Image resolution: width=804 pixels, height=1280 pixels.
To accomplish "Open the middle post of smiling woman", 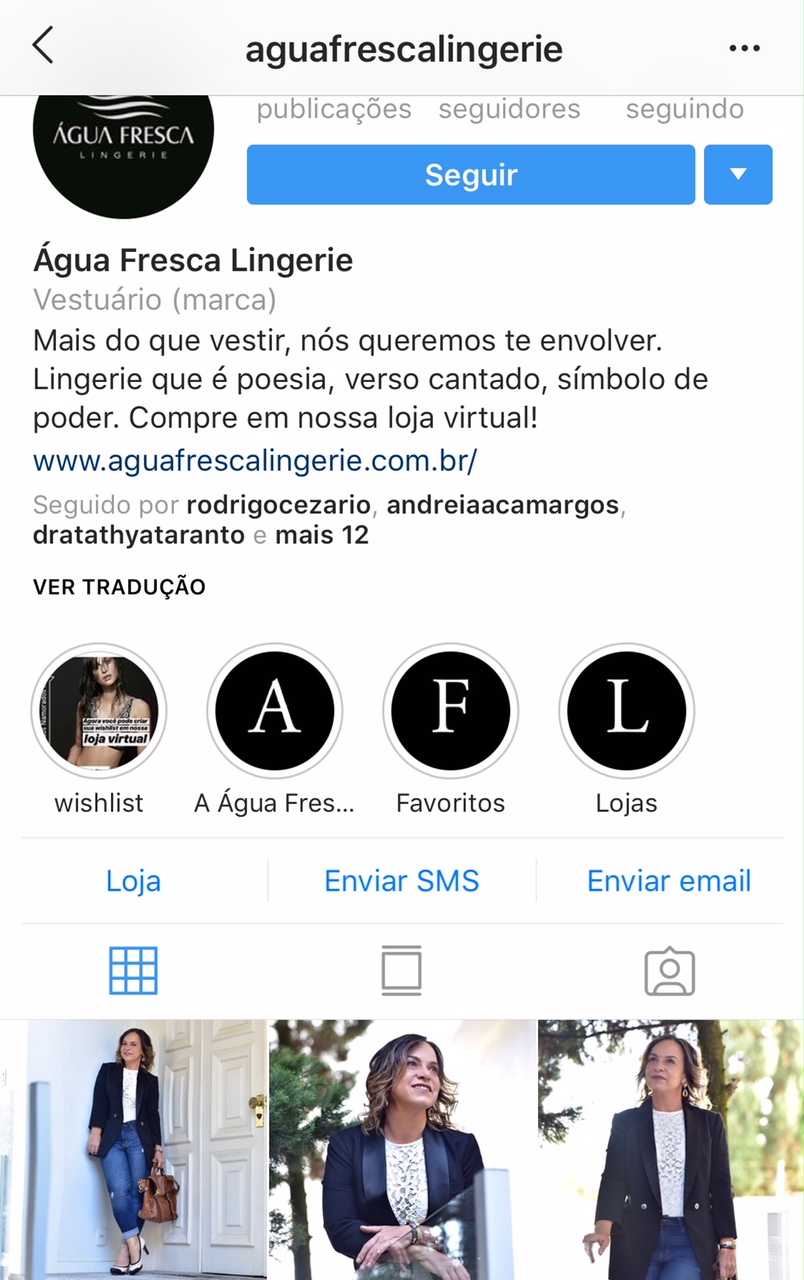I will click(402, 1150).
